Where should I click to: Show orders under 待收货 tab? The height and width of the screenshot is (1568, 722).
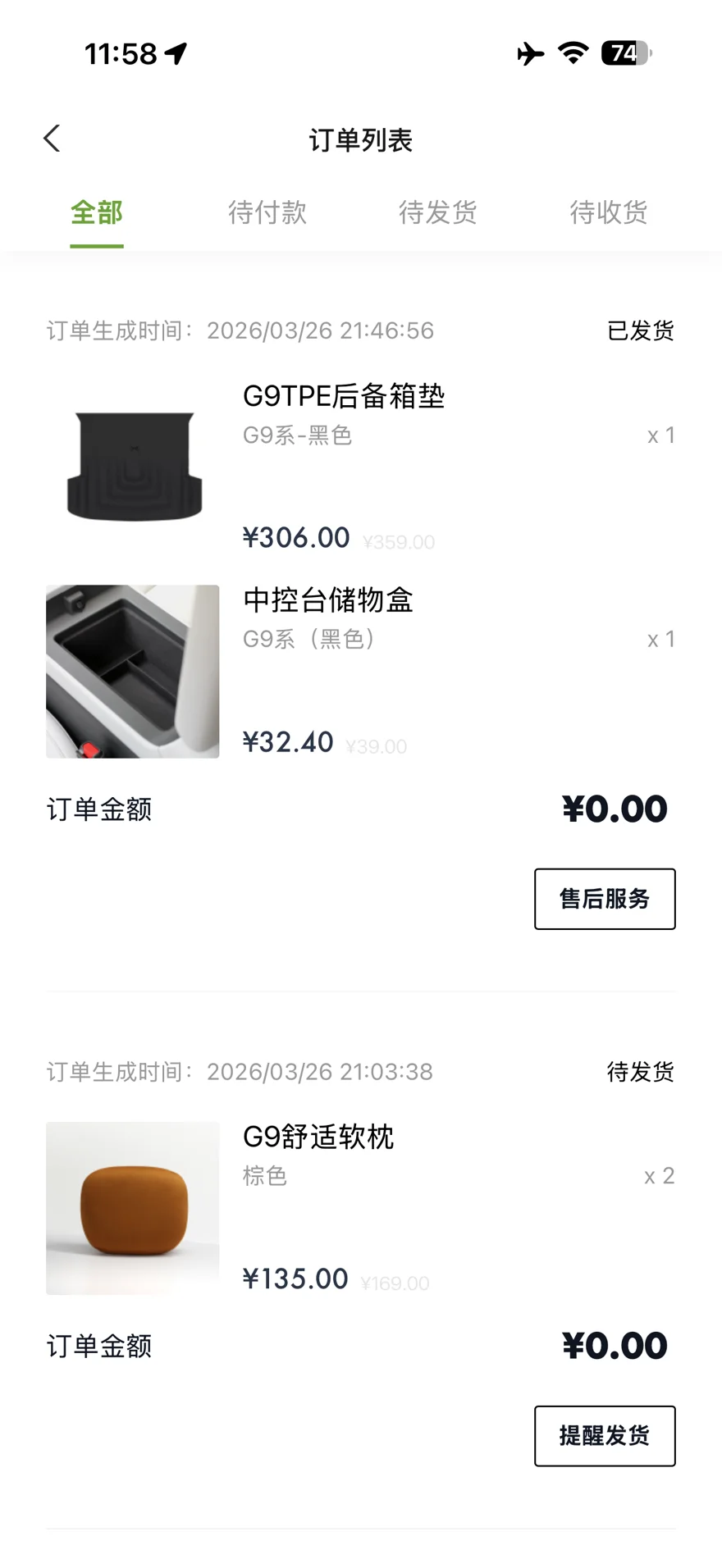[609, 213]
